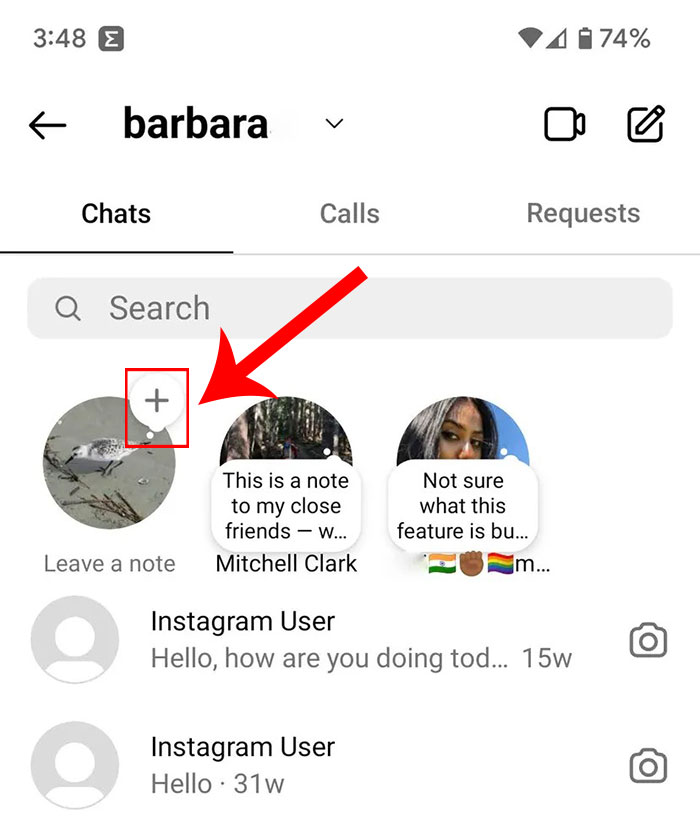Select the Chats tab
Viewport: 700px width, 839px height.
pyautogui.click(x=116, y=213)
